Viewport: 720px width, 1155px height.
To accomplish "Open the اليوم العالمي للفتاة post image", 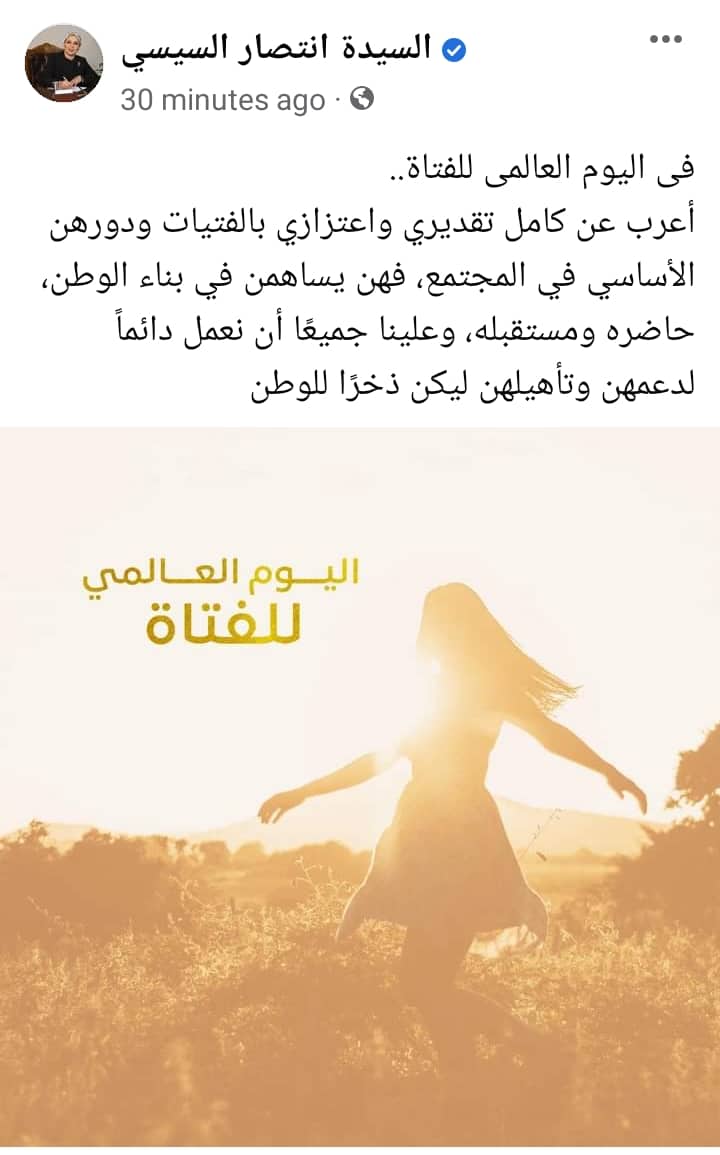I will (x=360, y=787).
